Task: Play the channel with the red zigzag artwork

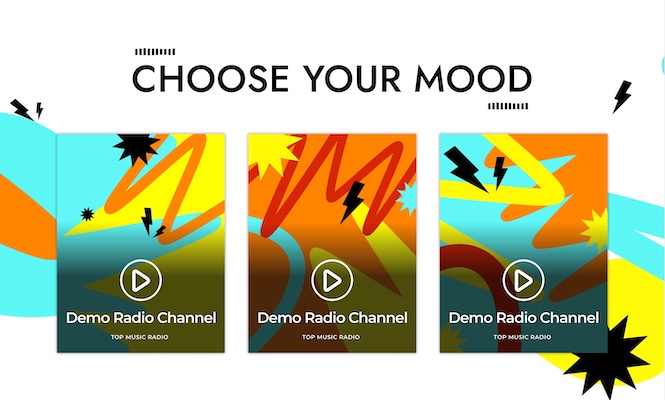Action: (x=332, y=281)
